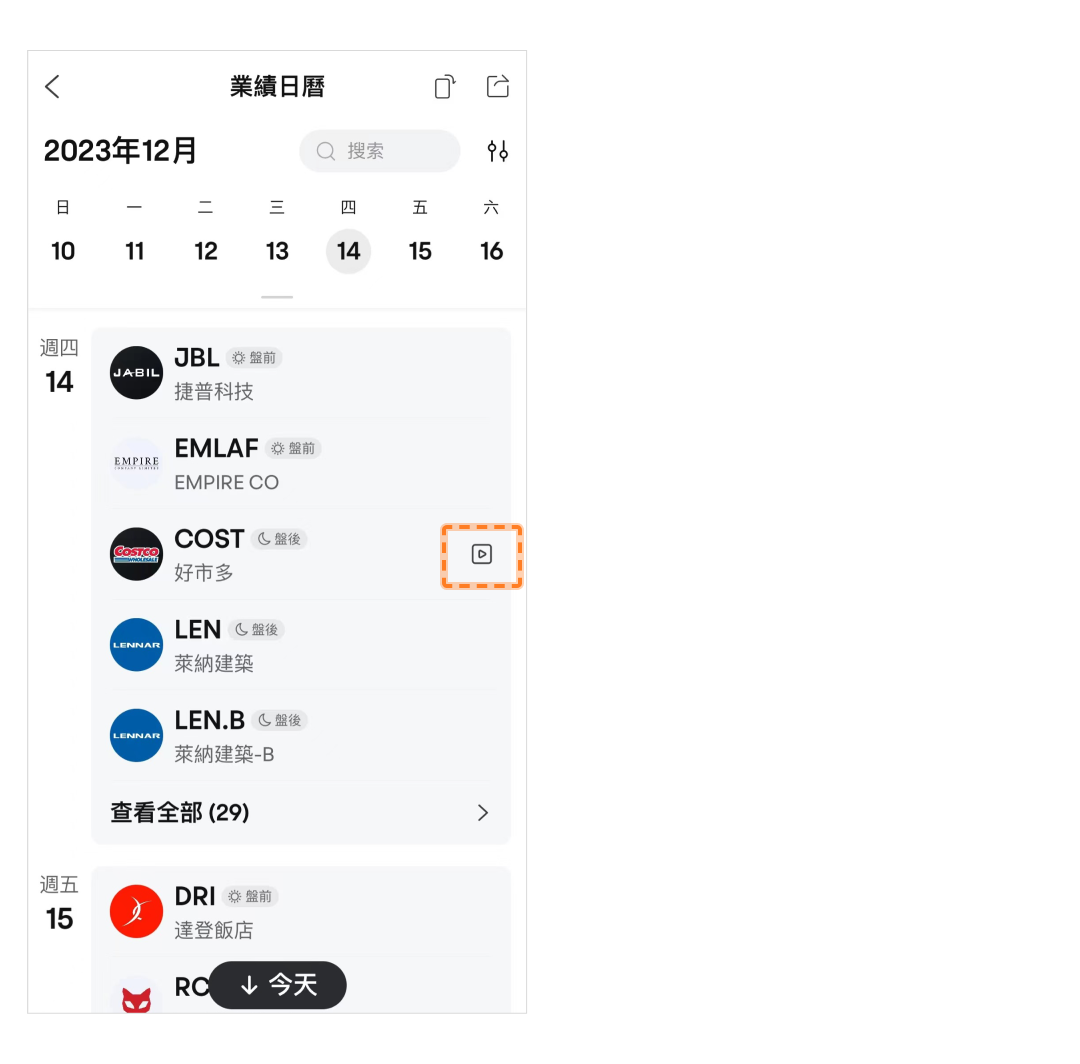
Task: Go back from the earnings calendar
Action: pos(53,87)
